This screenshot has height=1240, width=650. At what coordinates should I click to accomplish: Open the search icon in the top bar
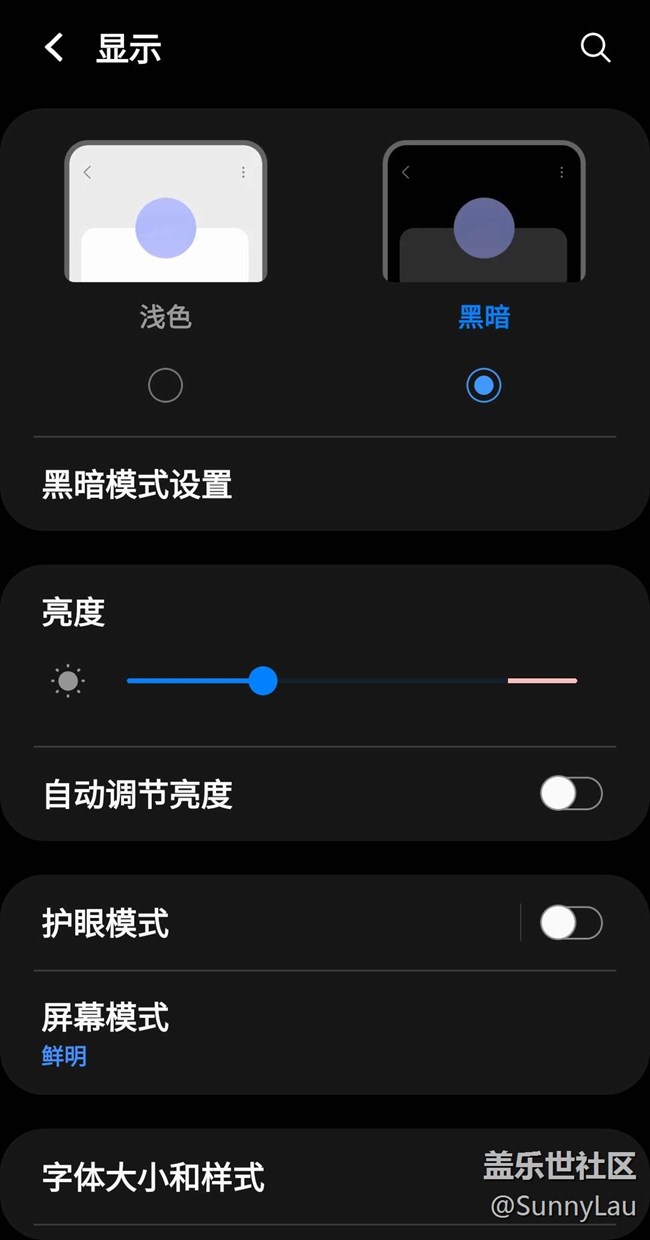[595, 47]
